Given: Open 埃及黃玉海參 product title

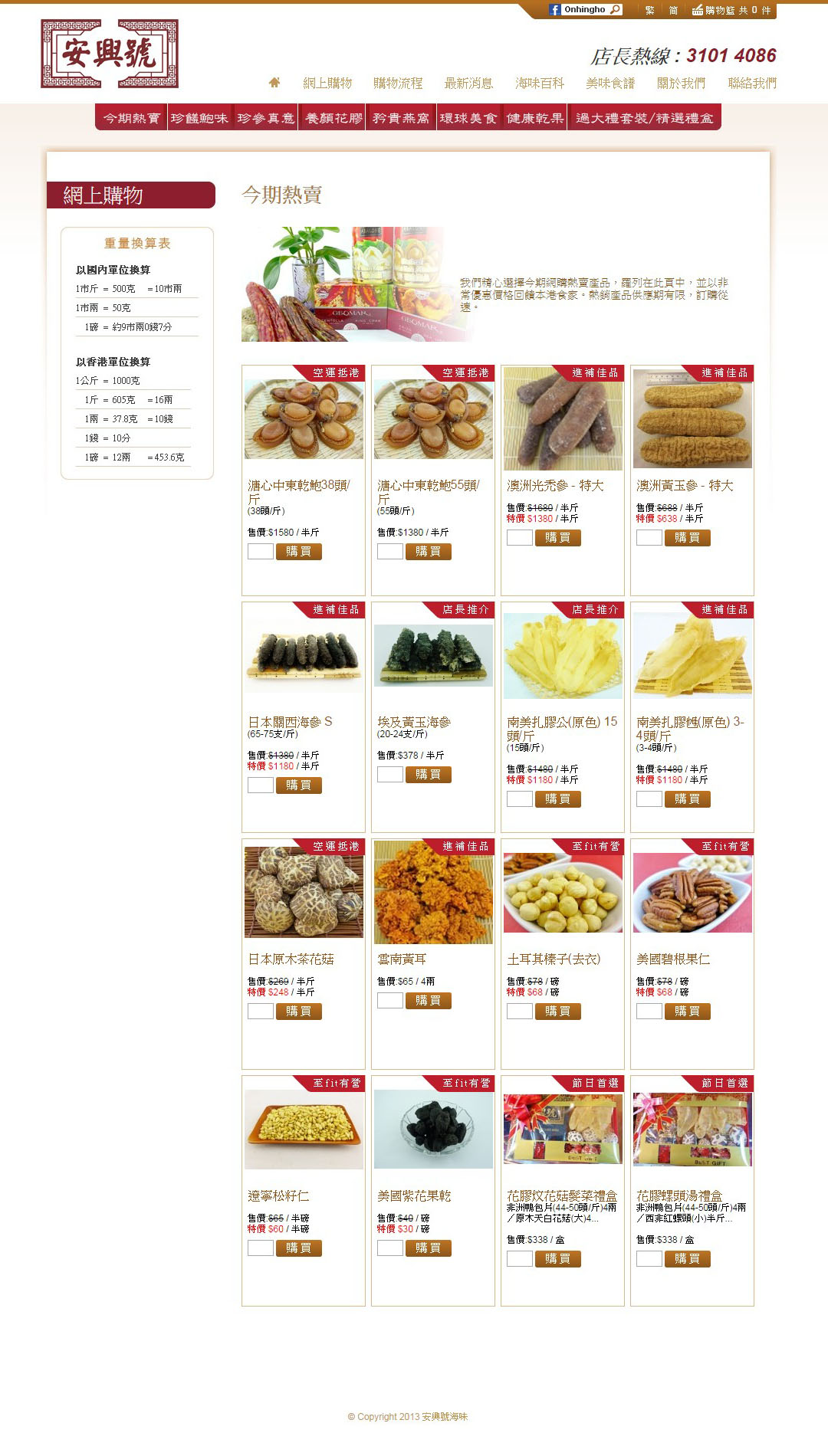Looking at the screenshot, I should coord(414,722).
